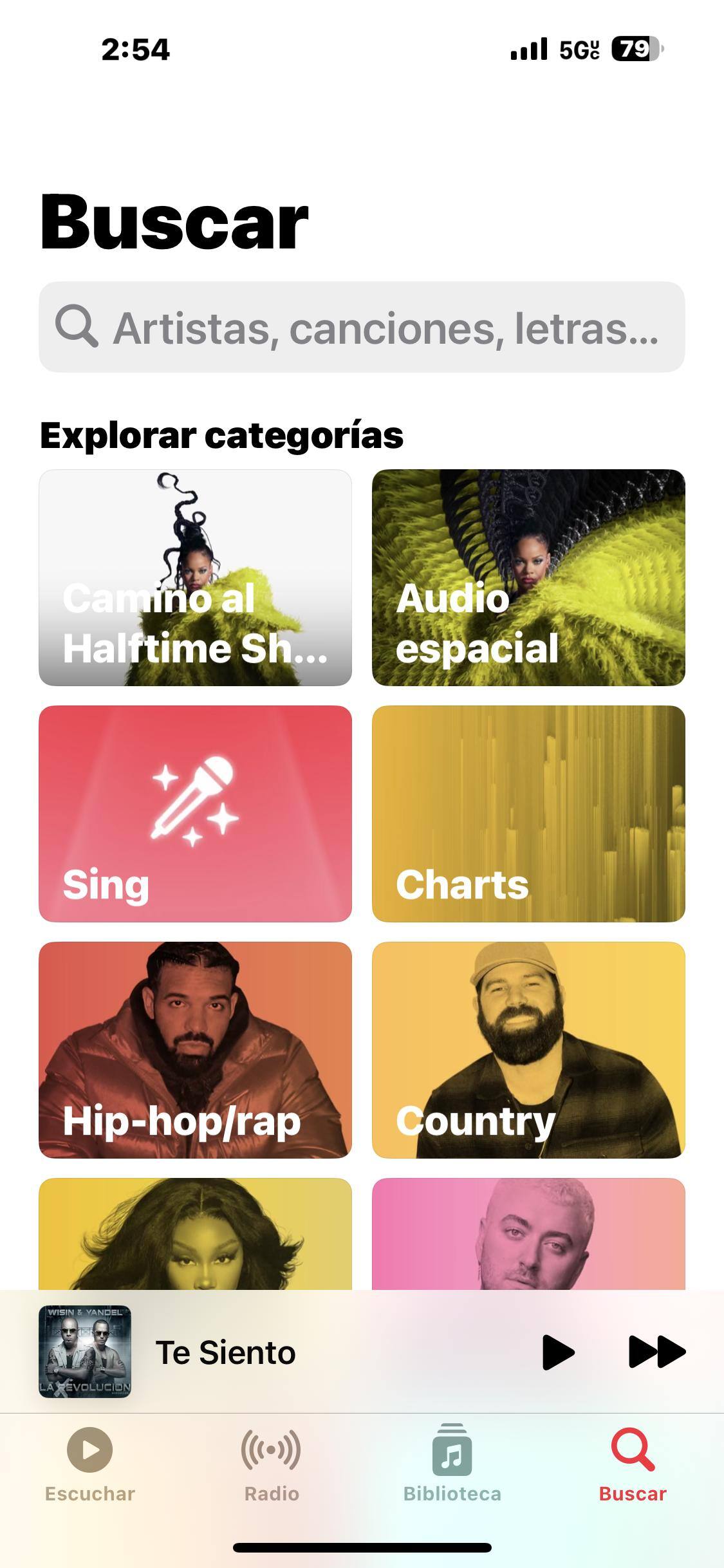Explore the Hip-hop/rap category
Viewport: 724px width, 1568px height.
tap(195, 1050)
